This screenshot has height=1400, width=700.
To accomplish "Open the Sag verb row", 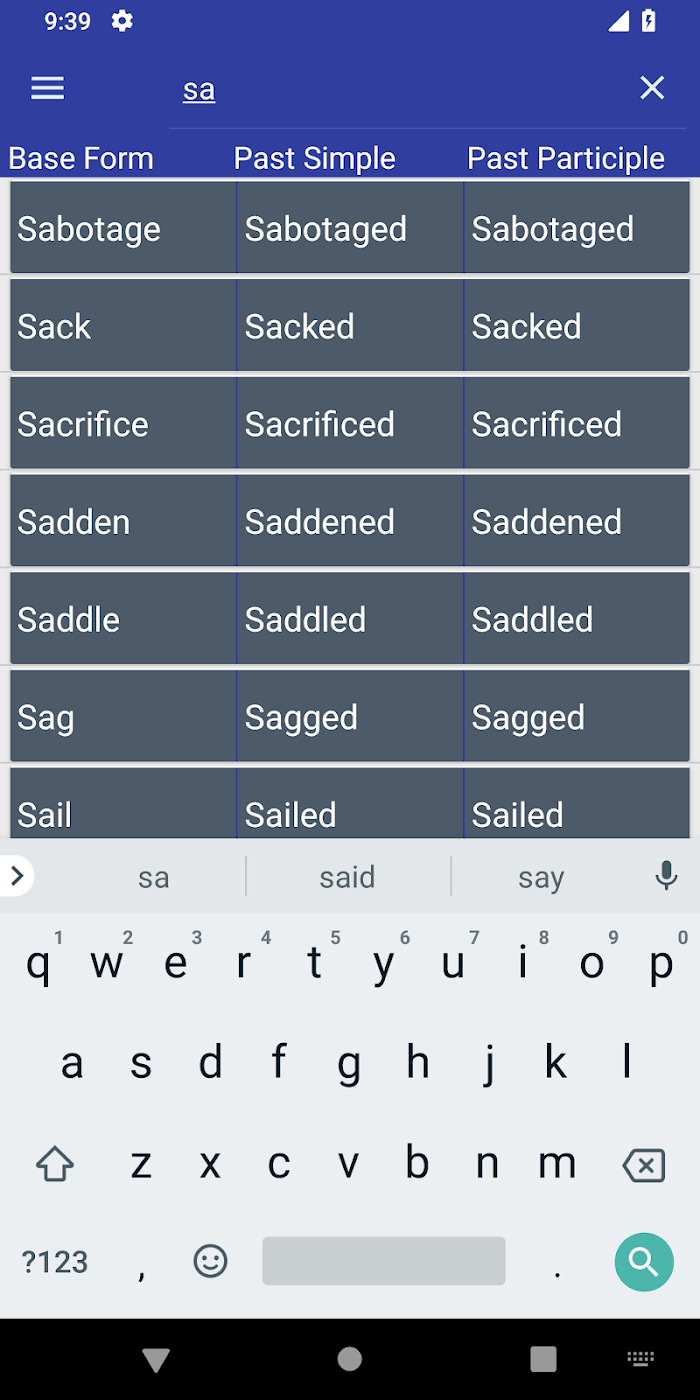I will [350, 716].
